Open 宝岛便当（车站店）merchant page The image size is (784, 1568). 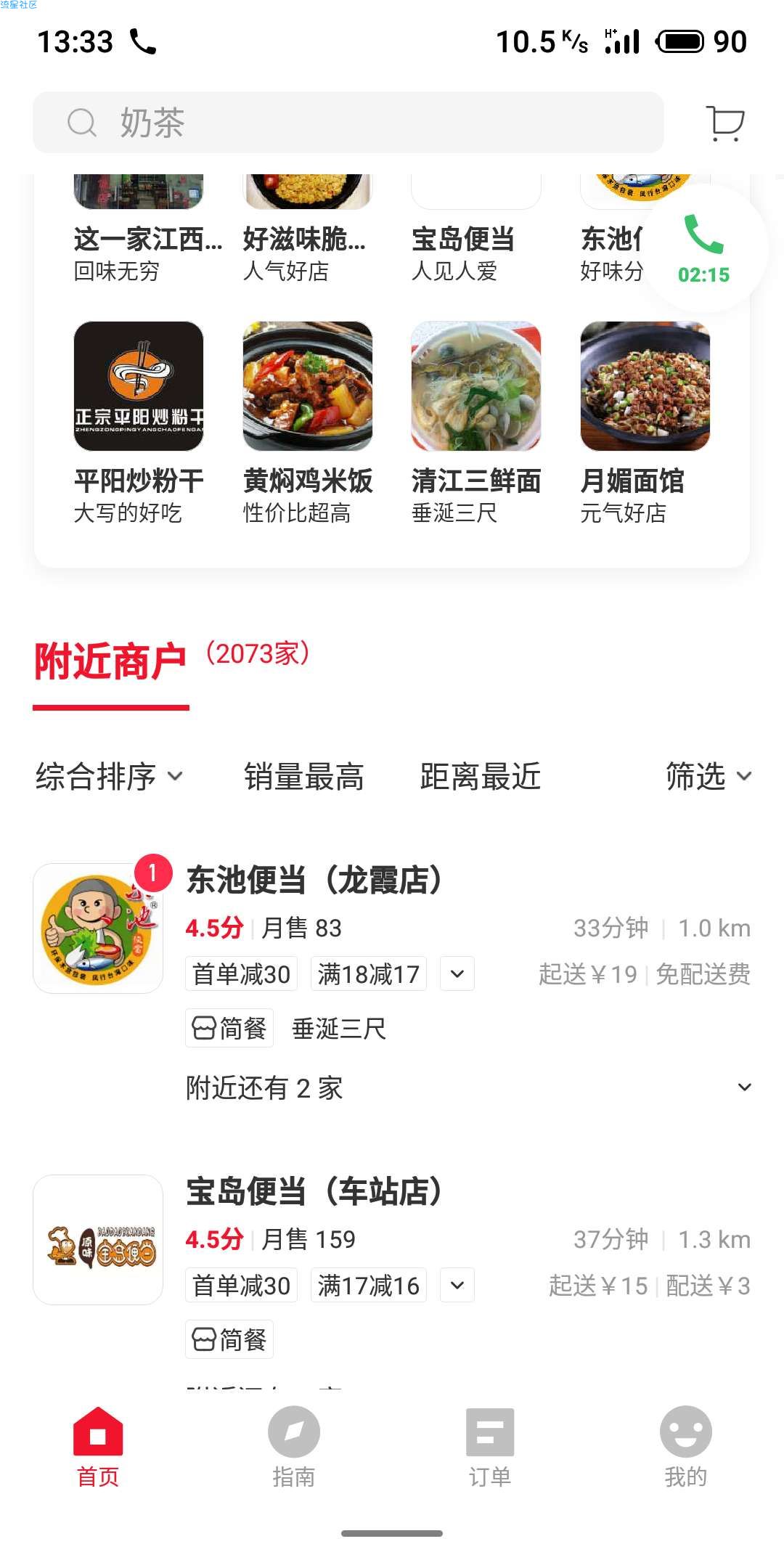click(x=314, y=1191)
